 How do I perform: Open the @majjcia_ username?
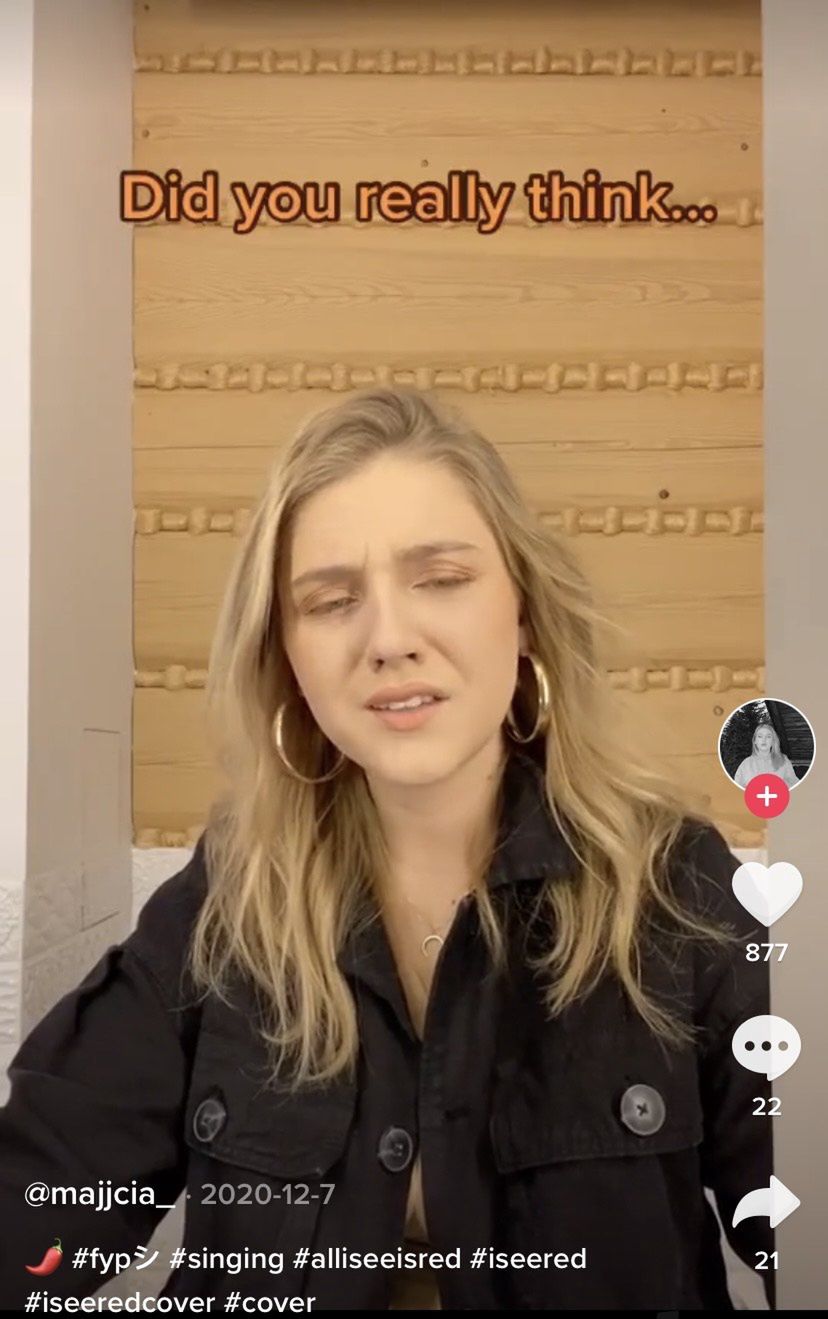point(98,1194)
